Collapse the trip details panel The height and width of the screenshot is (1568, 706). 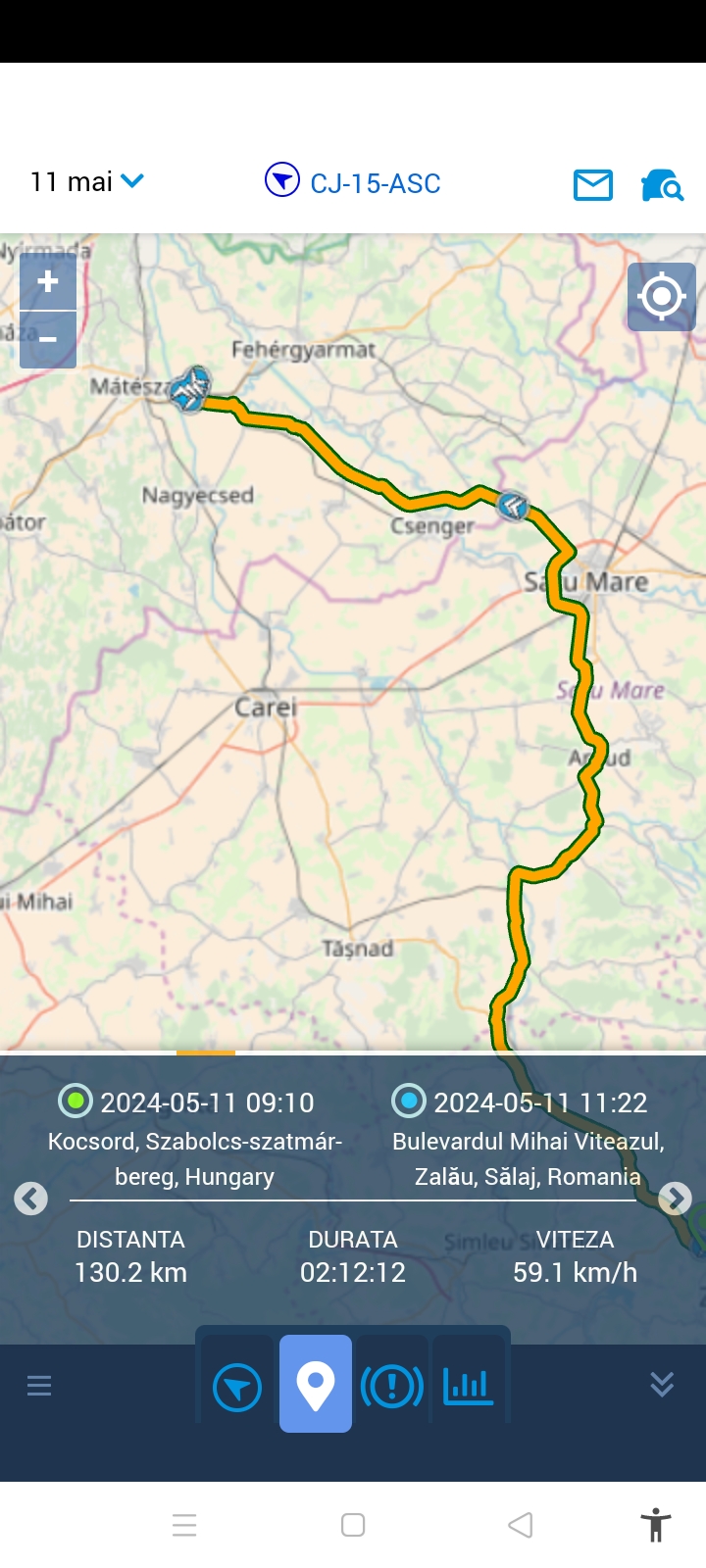pyautogui.click(x=662, y=1384)
